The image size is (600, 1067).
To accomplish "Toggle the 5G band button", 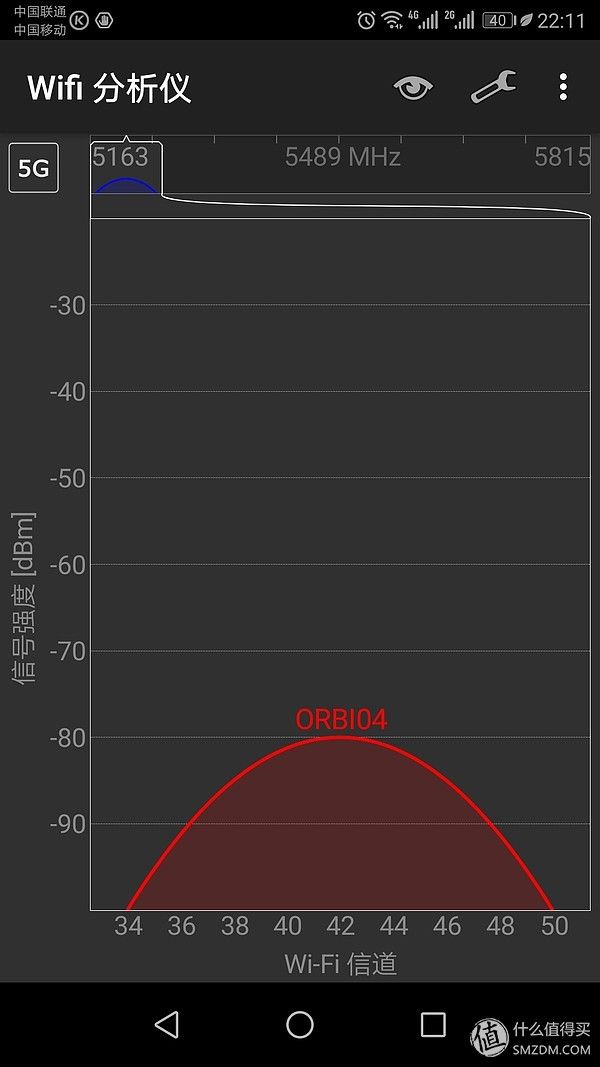I will coord(33,167).
